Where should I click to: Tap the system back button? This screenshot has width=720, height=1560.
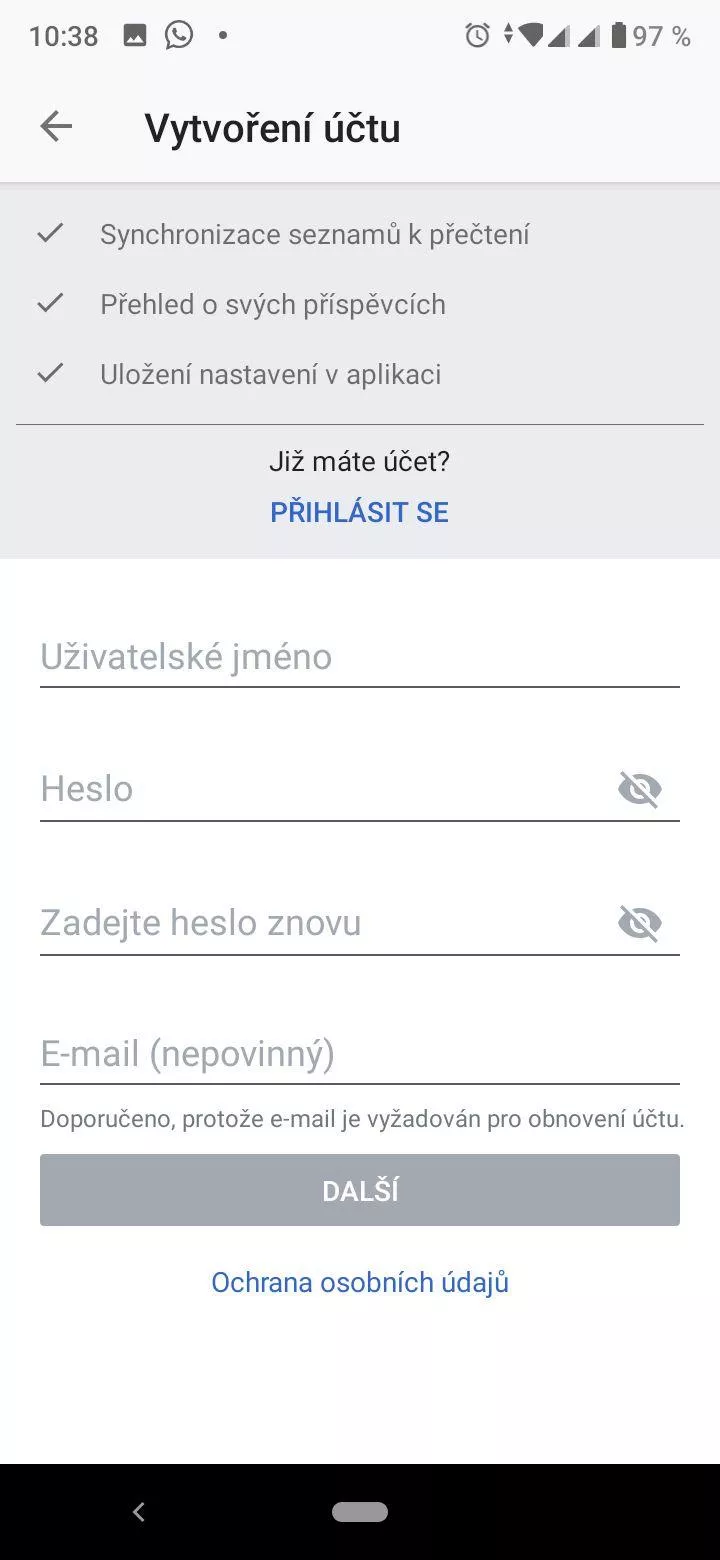[x=139, y=1512]
